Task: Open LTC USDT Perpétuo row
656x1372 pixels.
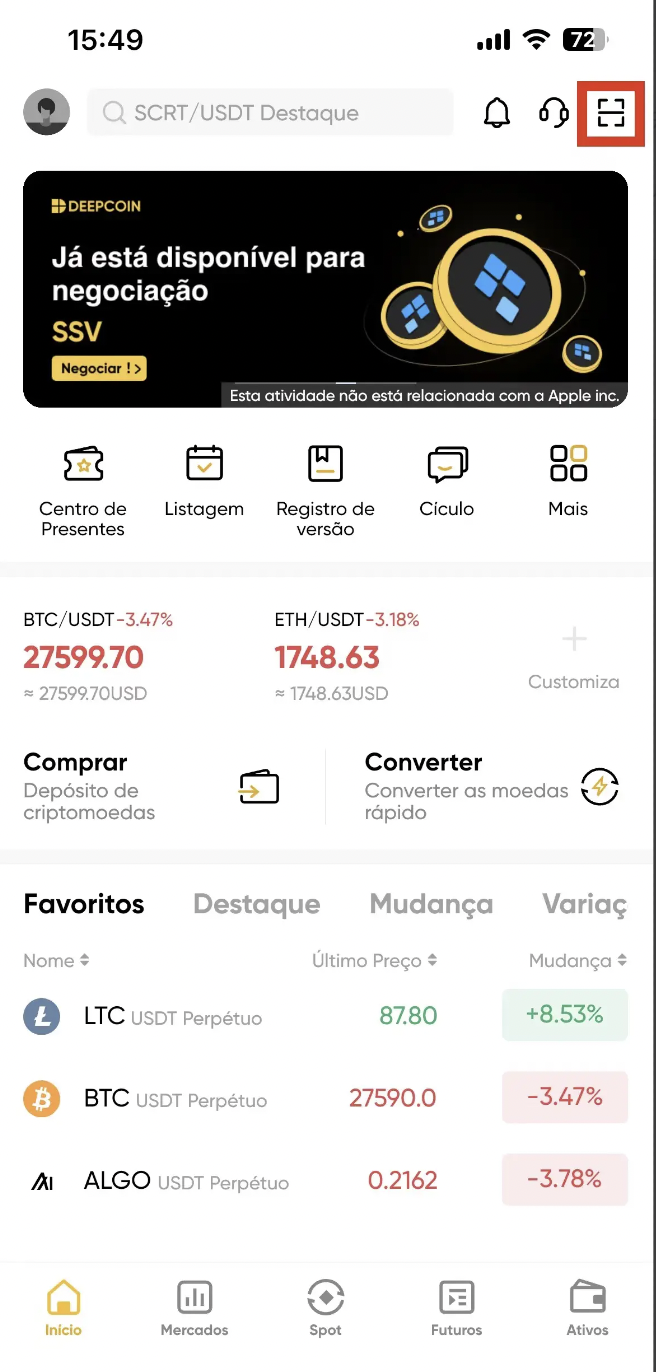Action: click(326, 1016)
